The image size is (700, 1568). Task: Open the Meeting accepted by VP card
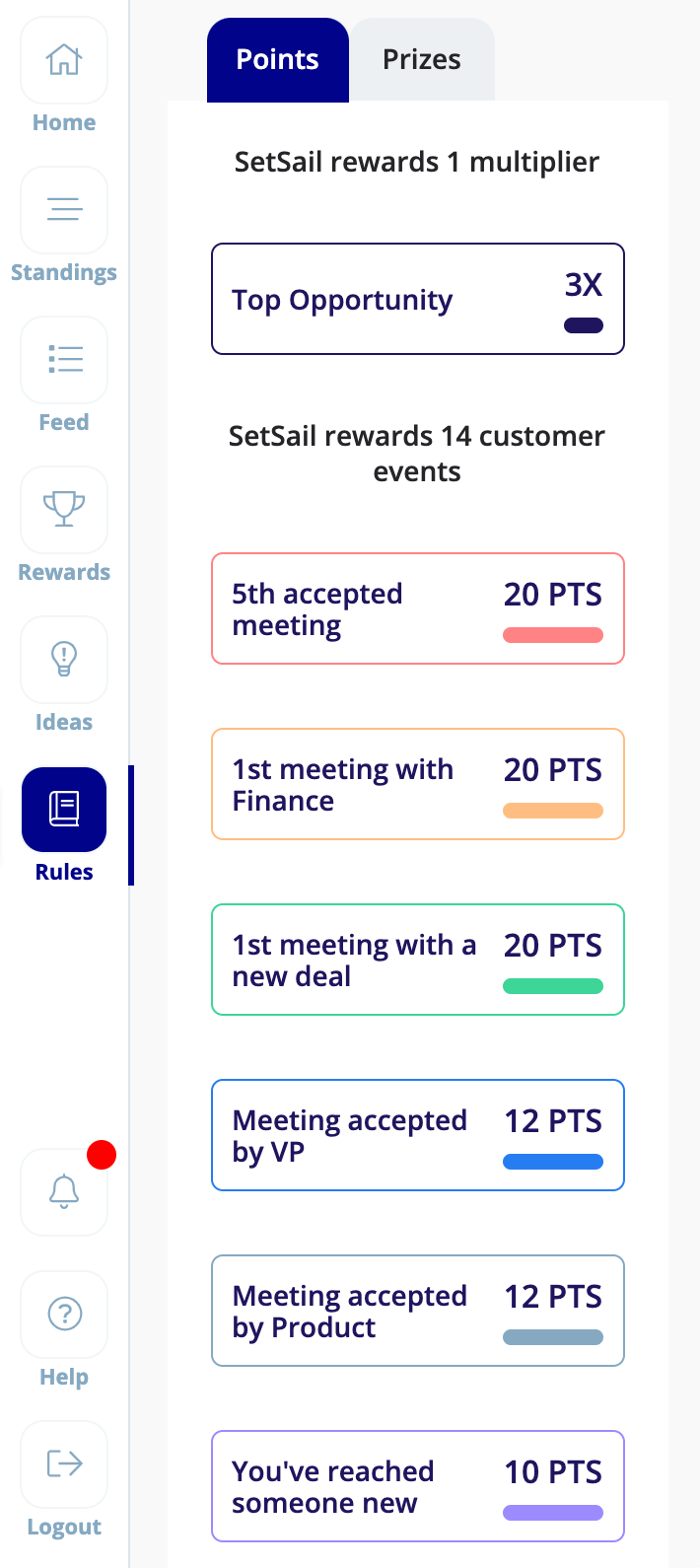(x=418, y=1135)
